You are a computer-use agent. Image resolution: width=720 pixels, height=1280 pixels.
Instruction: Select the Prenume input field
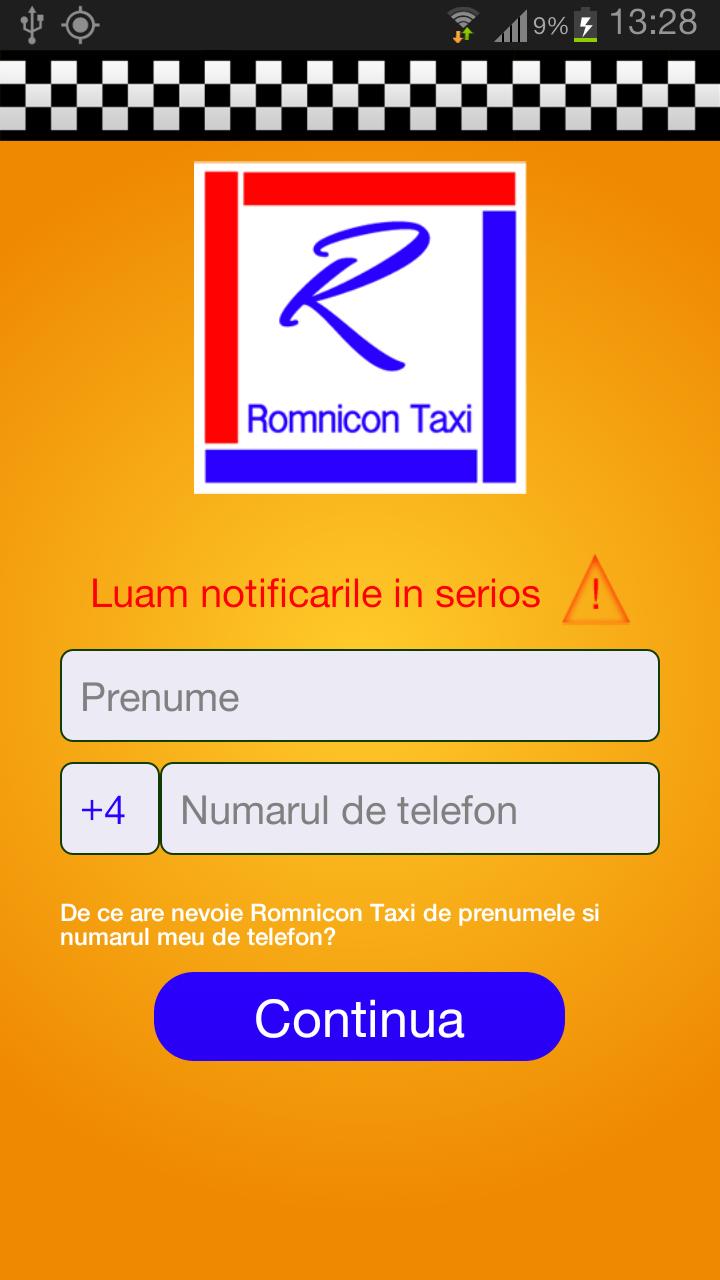pos(359,695)
